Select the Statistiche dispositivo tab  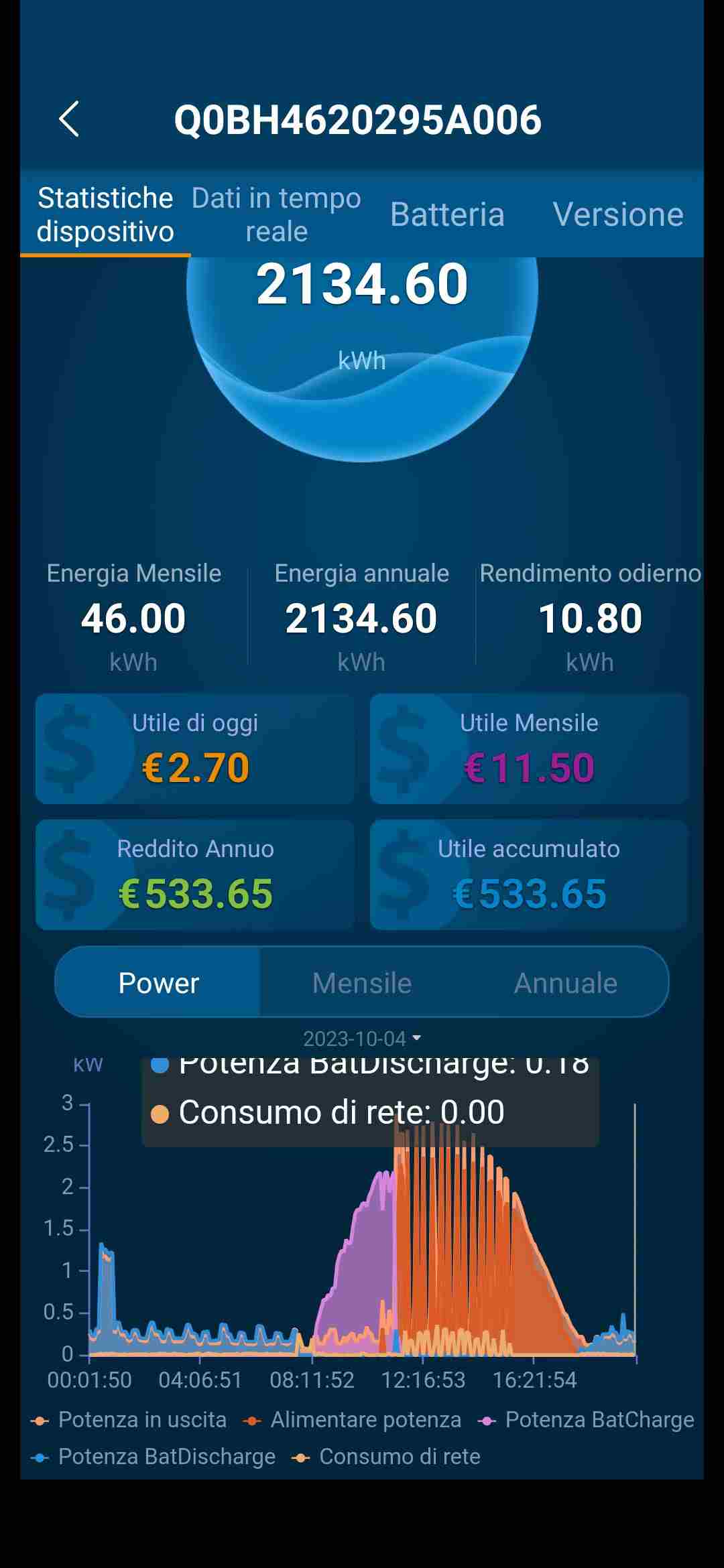tap(105, 214)
